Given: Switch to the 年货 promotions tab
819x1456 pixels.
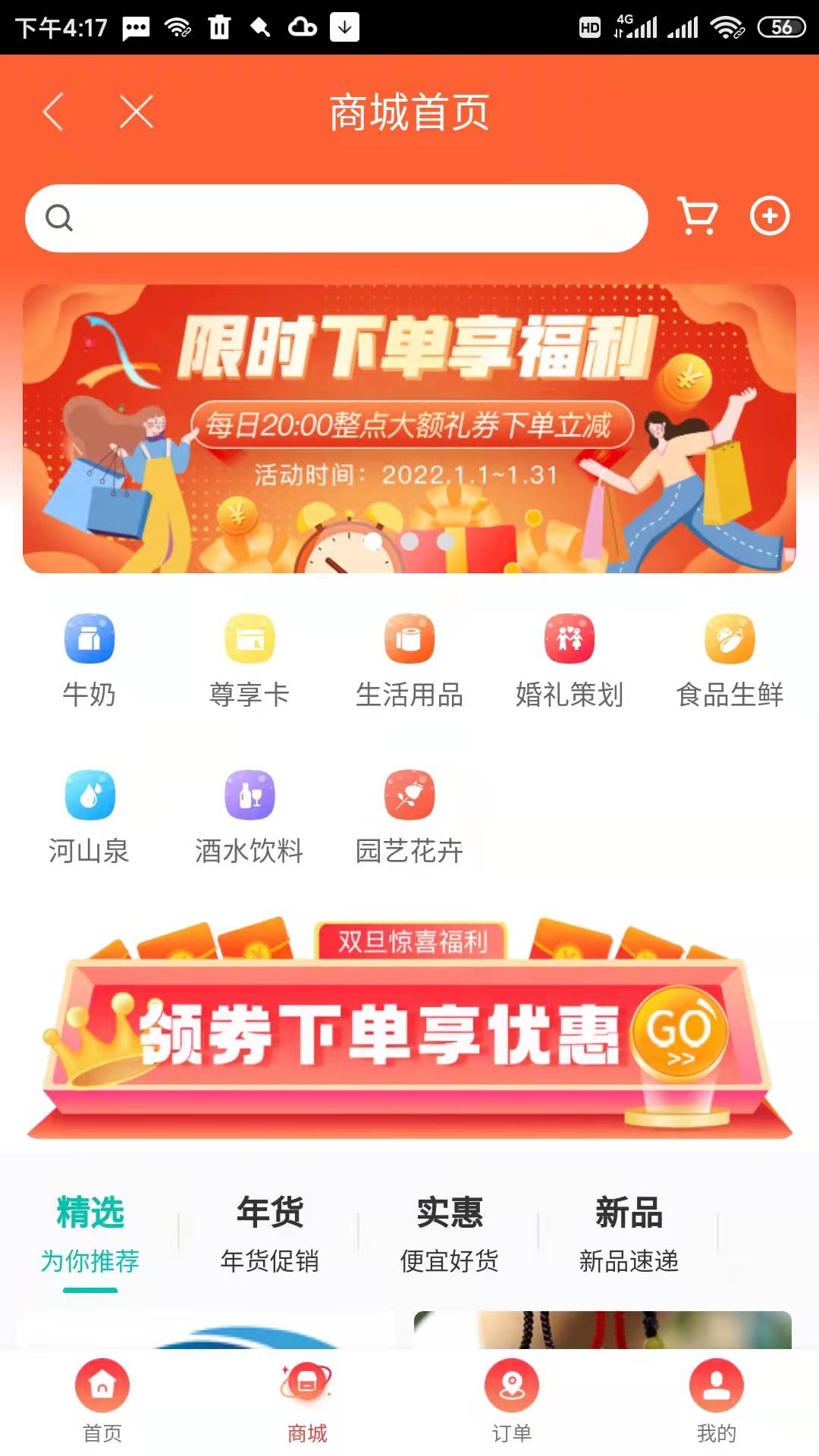Looking at the screenshot, I should click(270, 1232).
